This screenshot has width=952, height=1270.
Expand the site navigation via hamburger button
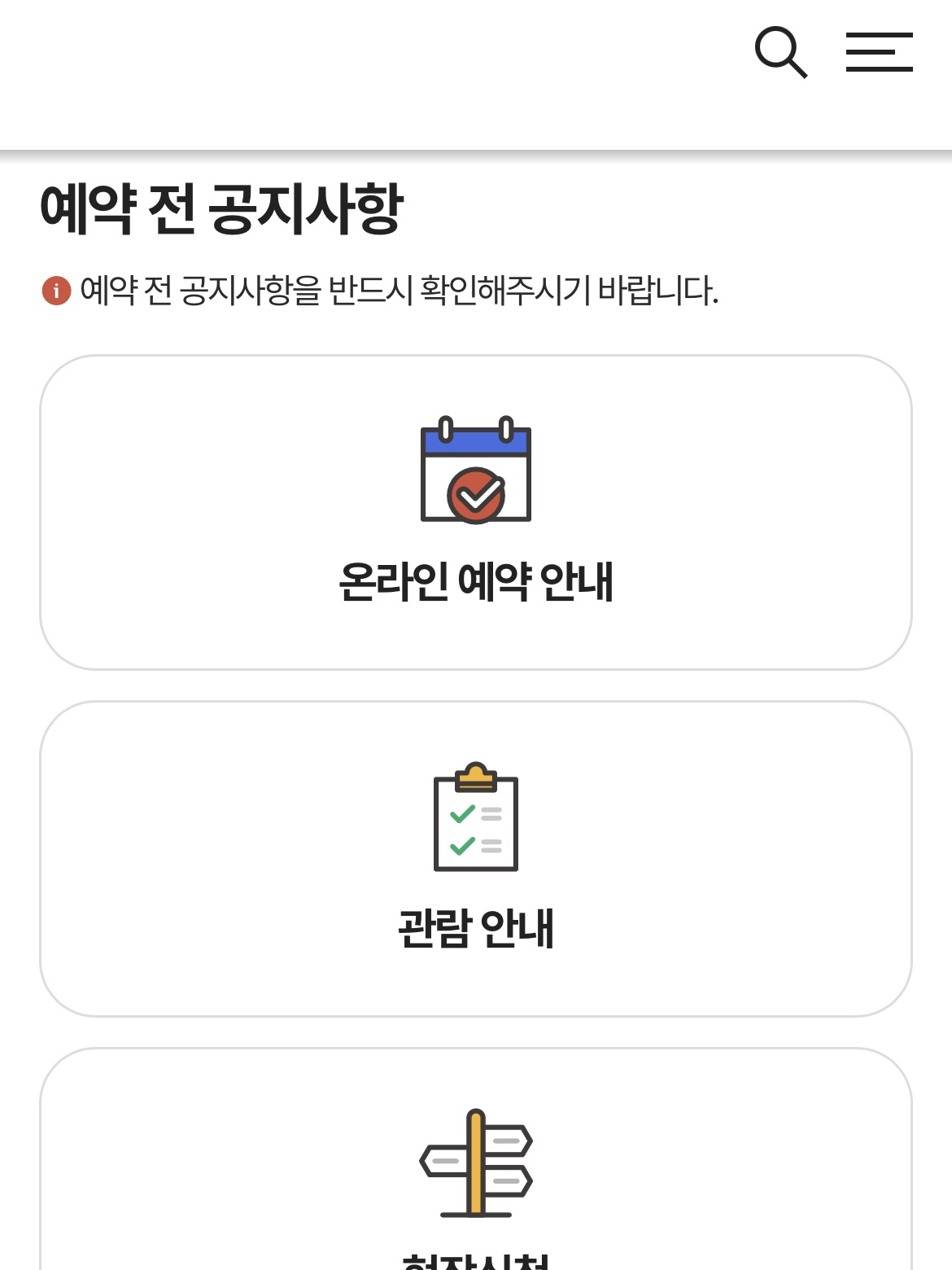coord(879,51)
